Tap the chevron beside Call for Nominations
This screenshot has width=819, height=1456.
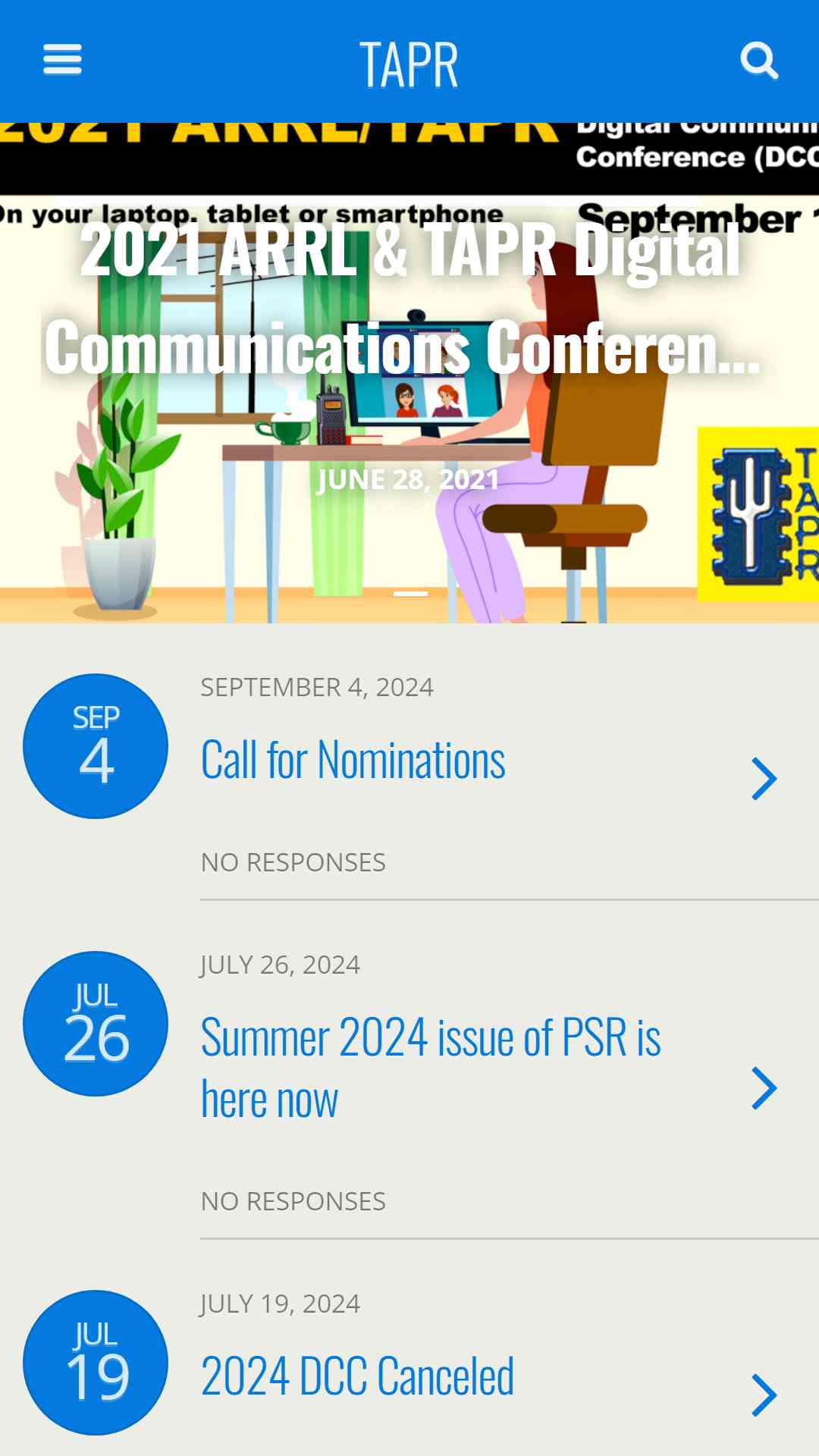764,779
